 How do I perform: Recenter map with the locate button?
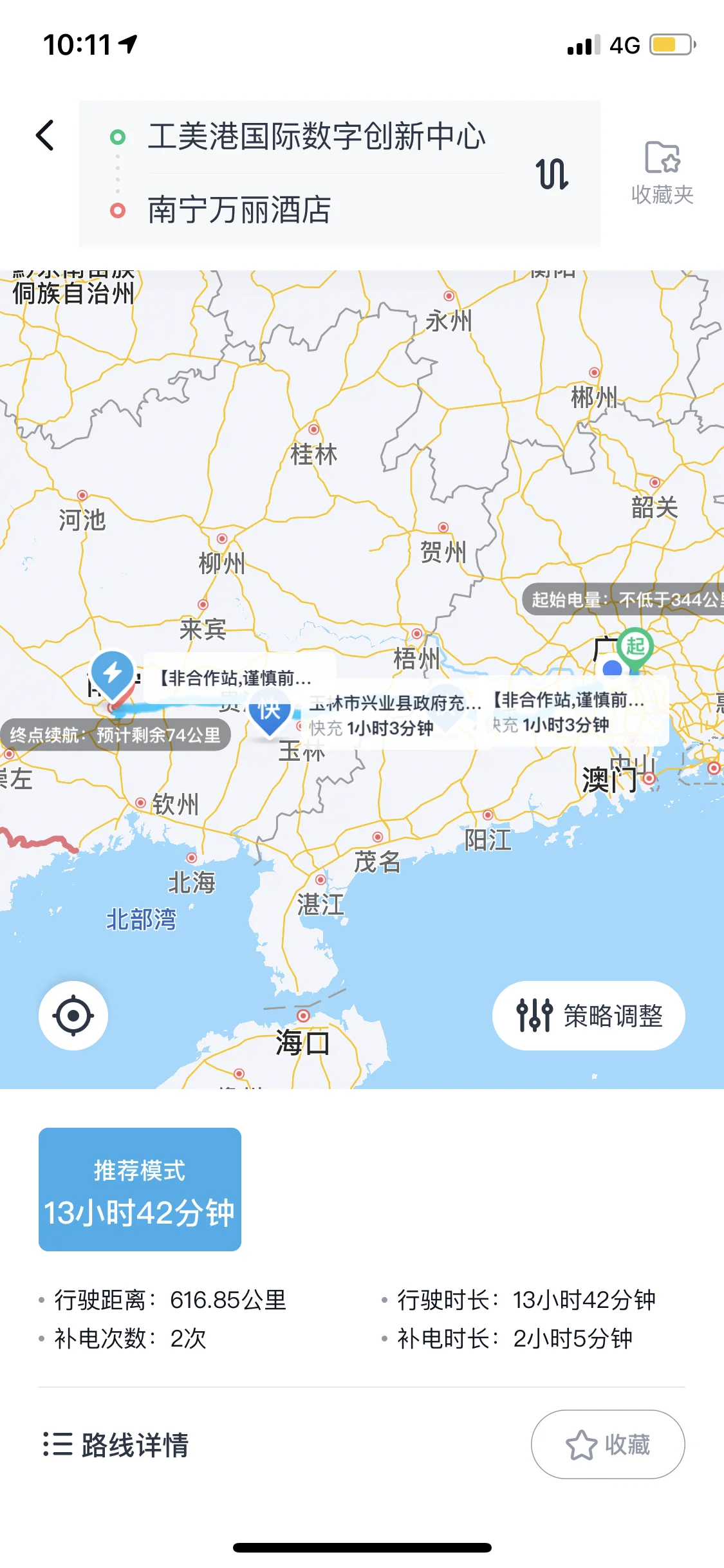pos(73,1016)
